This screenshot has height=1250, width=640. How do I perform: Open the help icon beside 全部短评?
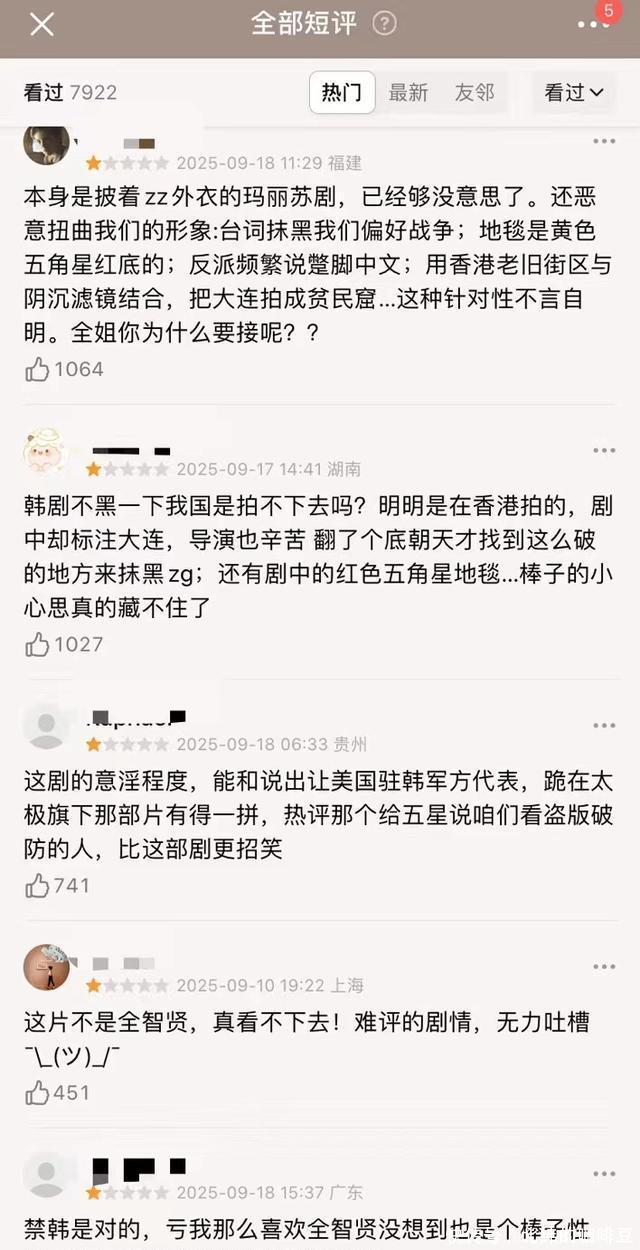(384, 25)
